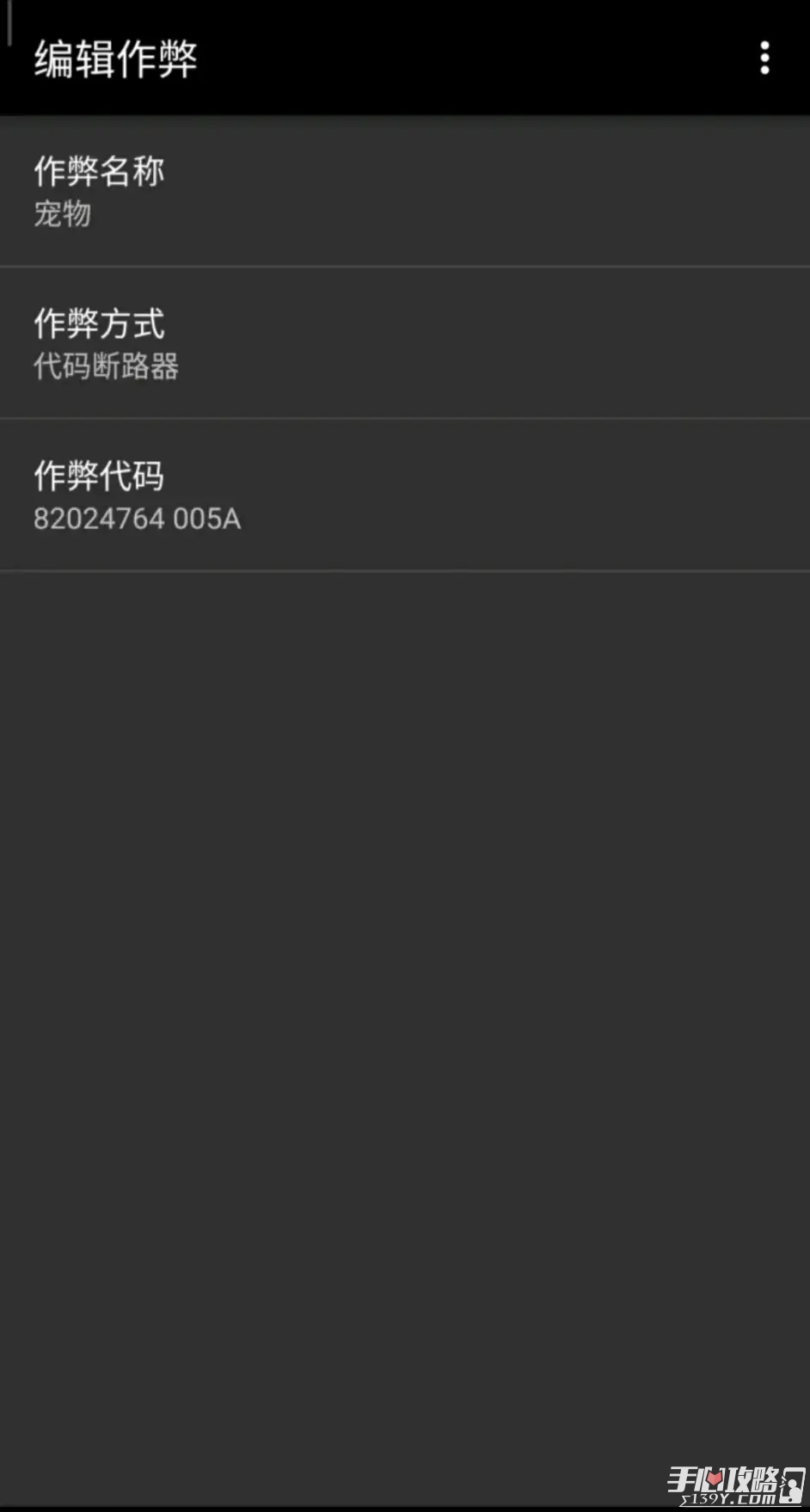Click the cheat name value 宠物

62,215
